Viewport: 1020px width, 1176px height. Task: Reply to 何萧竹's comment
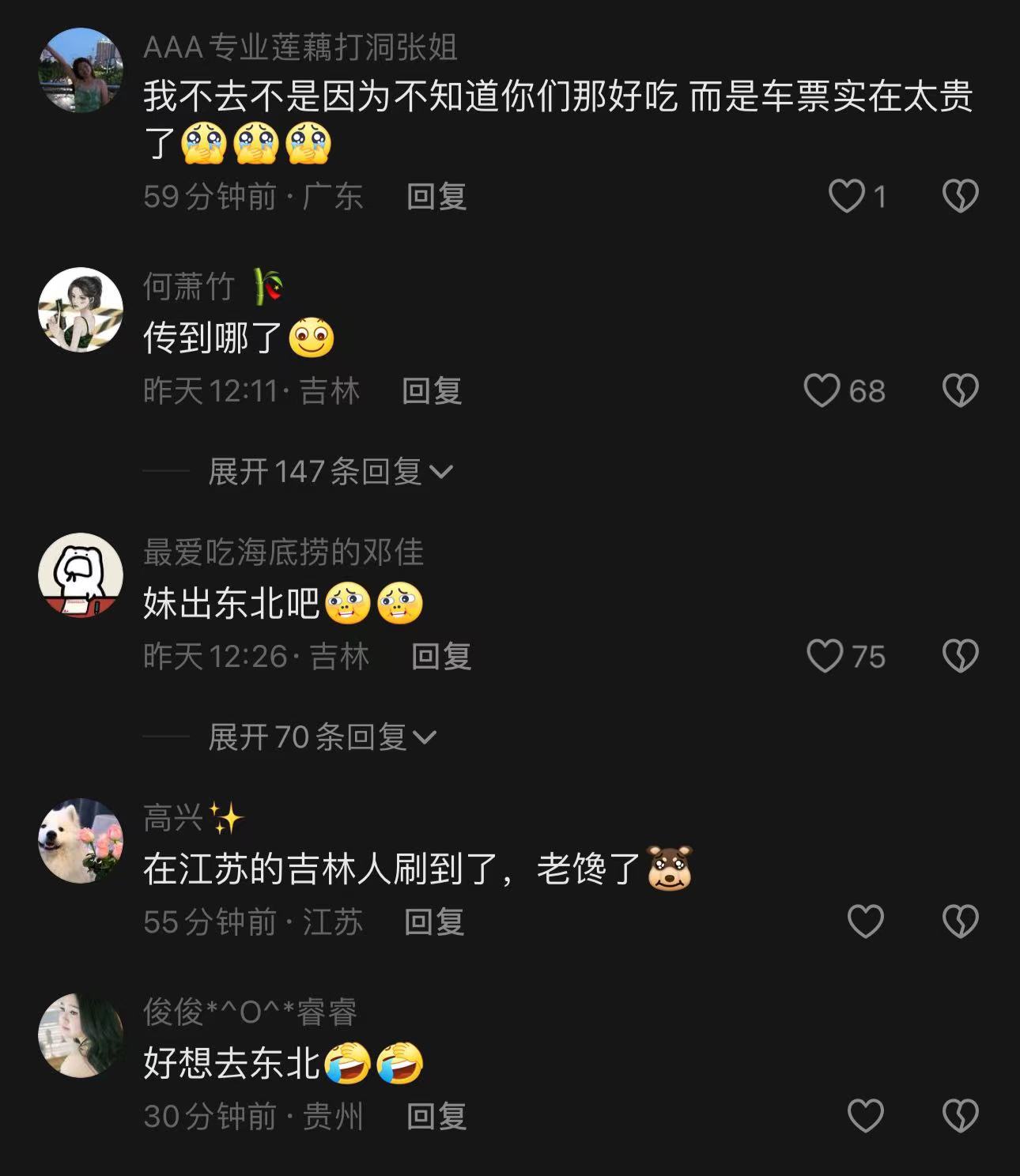click(x=432, y=390)
